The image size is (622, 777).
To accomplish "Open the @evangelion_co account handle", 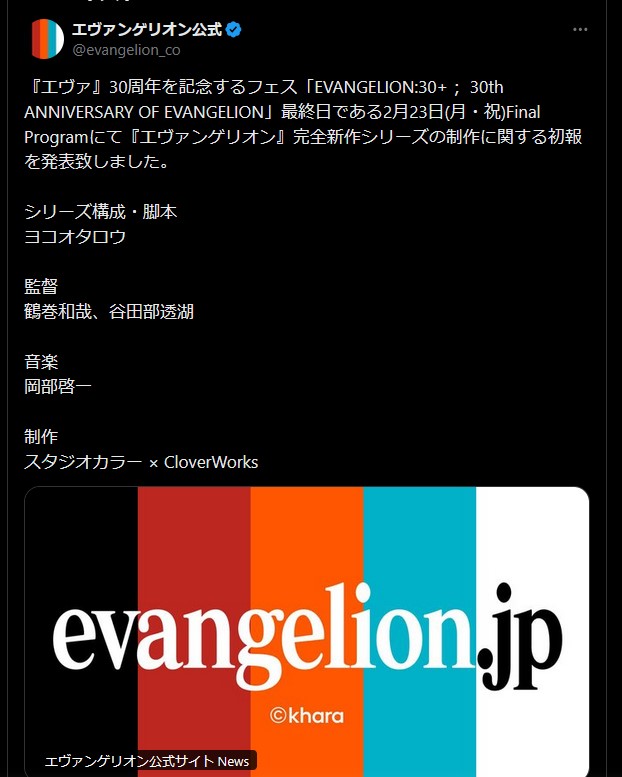I will point(126,50).
